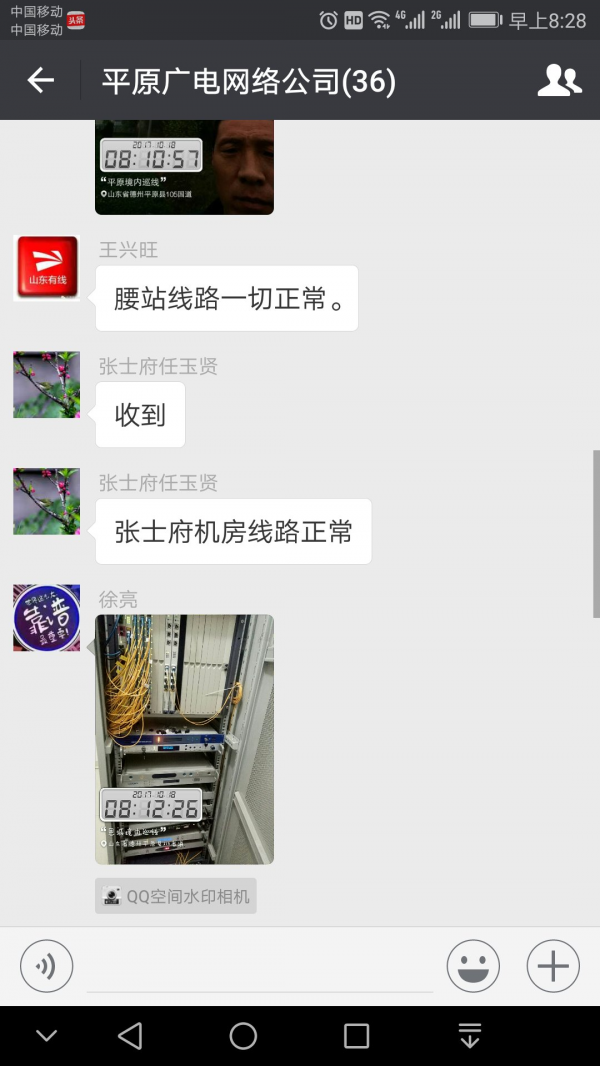Screen dimensions: 600x1066
Task: Open the emoji sticker panel
Action: click(x=473, y=967)
